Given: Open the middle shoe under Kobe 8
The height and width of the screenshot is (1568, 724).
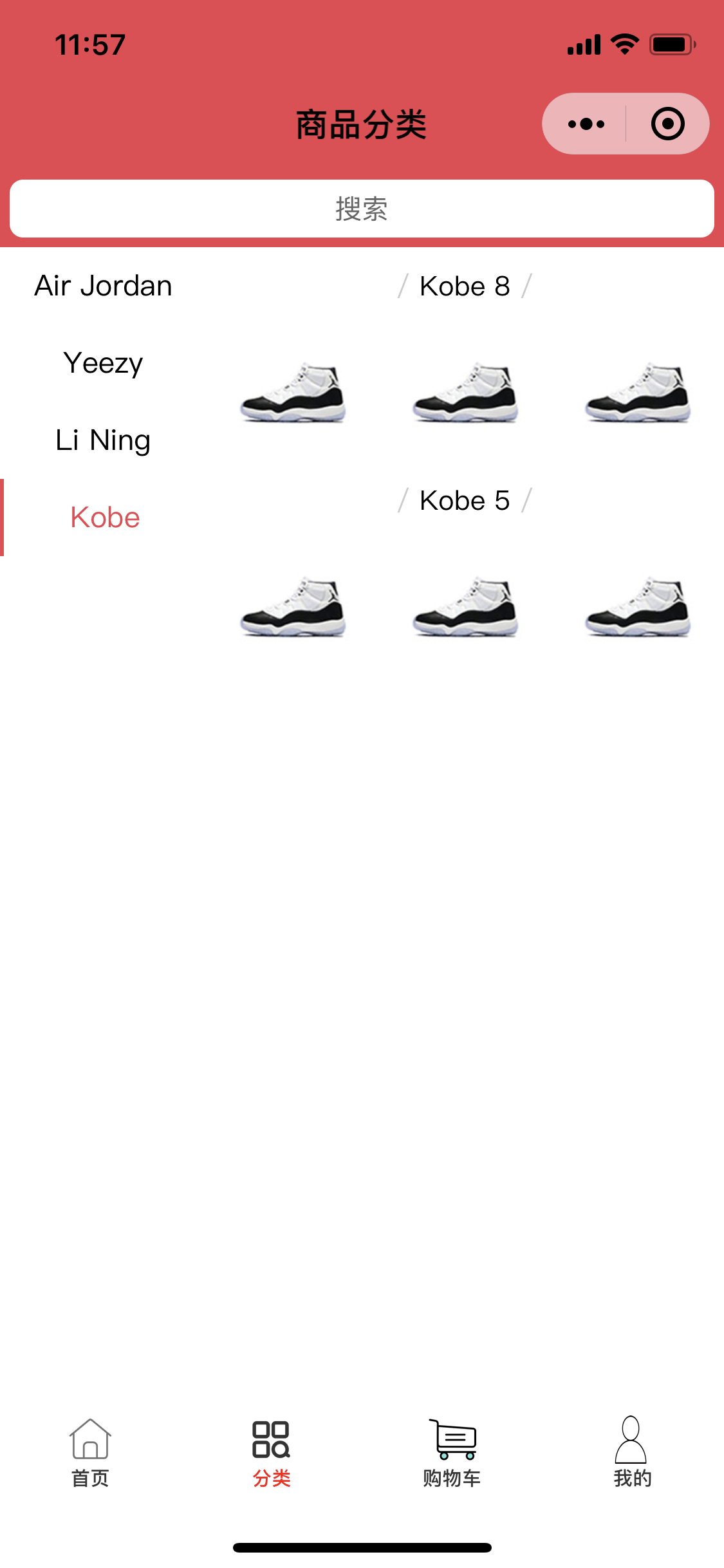Looking at the screenshot, I should [465, 393].
